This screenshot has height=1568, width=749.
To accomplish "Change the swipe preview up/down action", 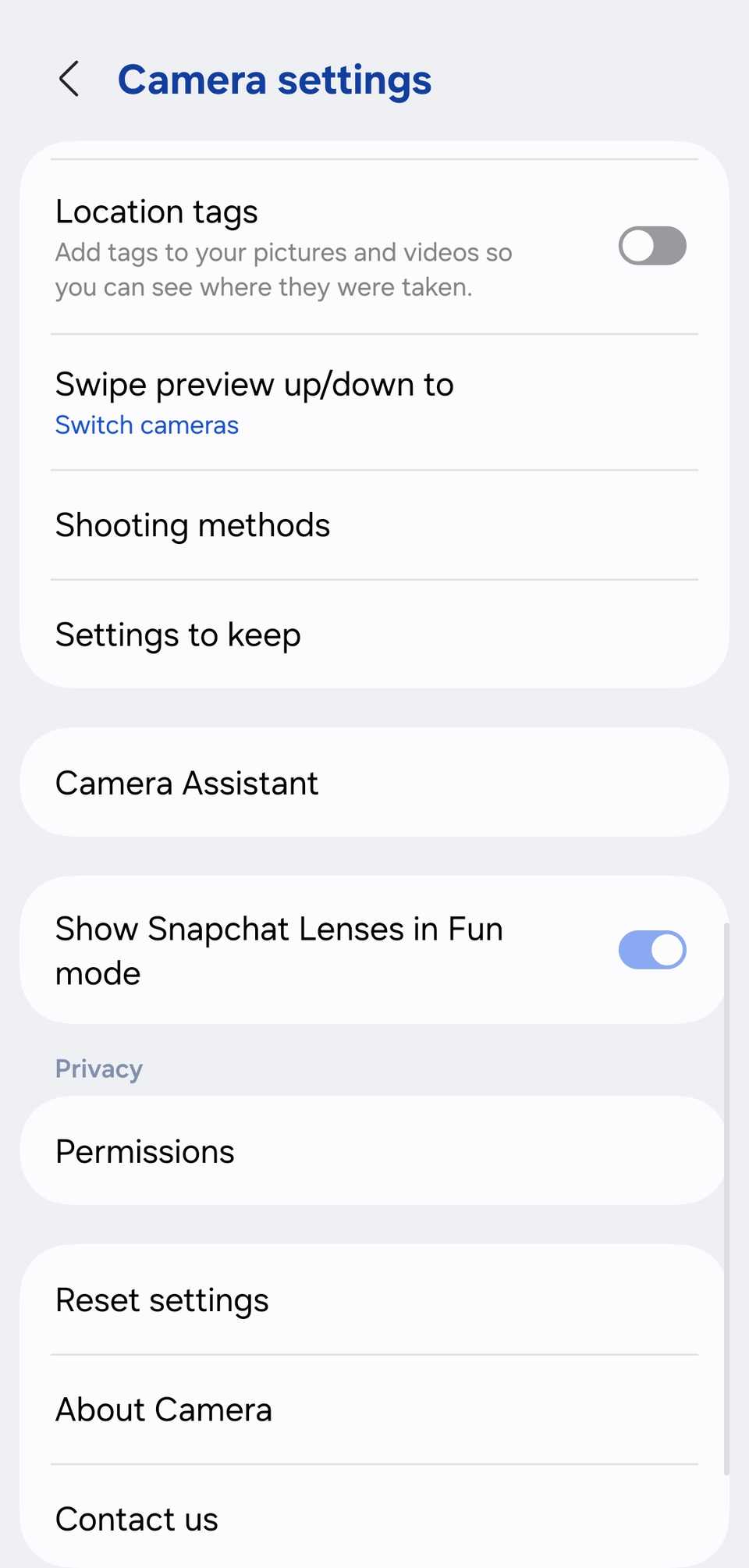I will (254, 402).
